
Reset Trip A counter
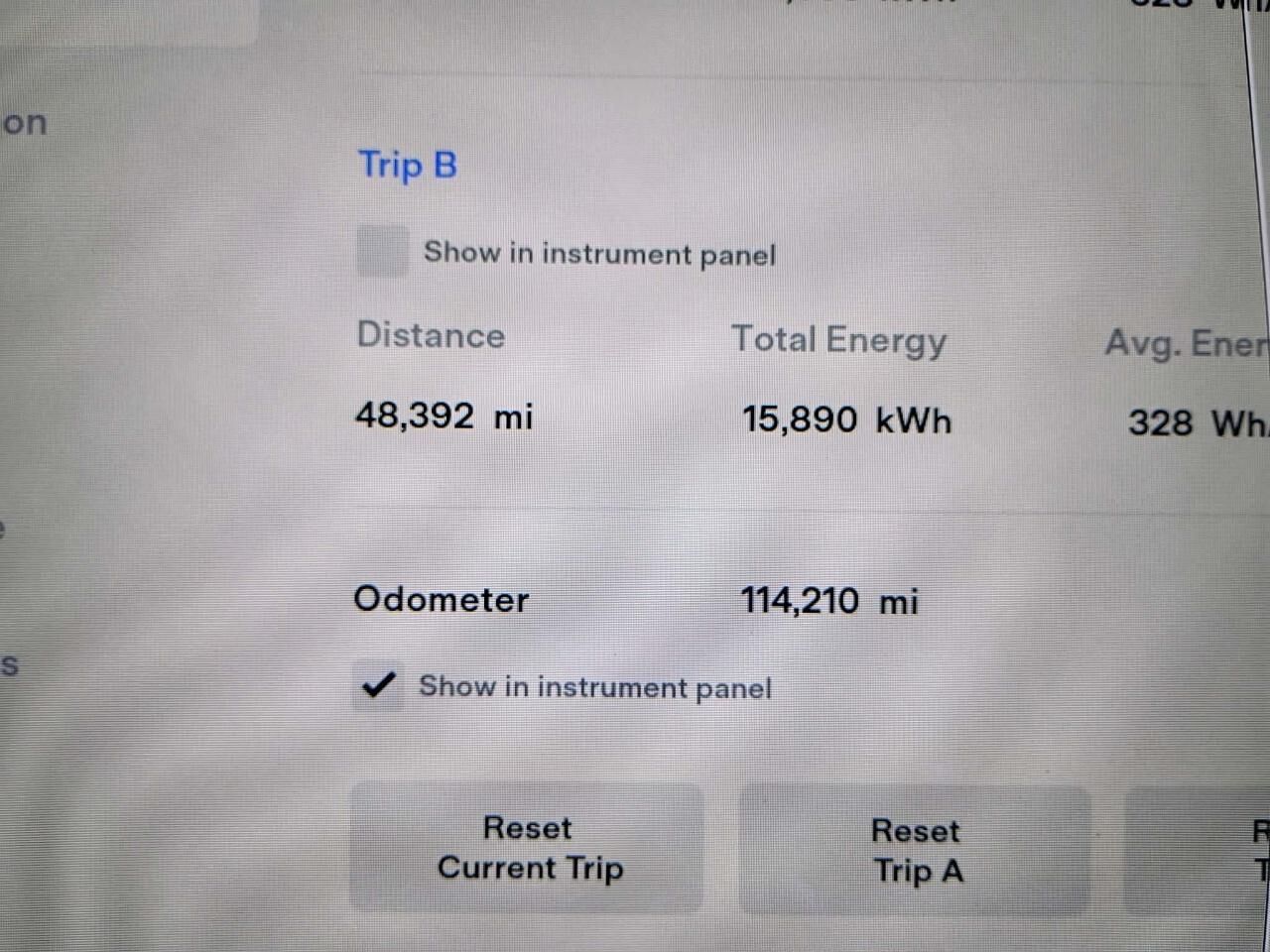pos(915,851)
